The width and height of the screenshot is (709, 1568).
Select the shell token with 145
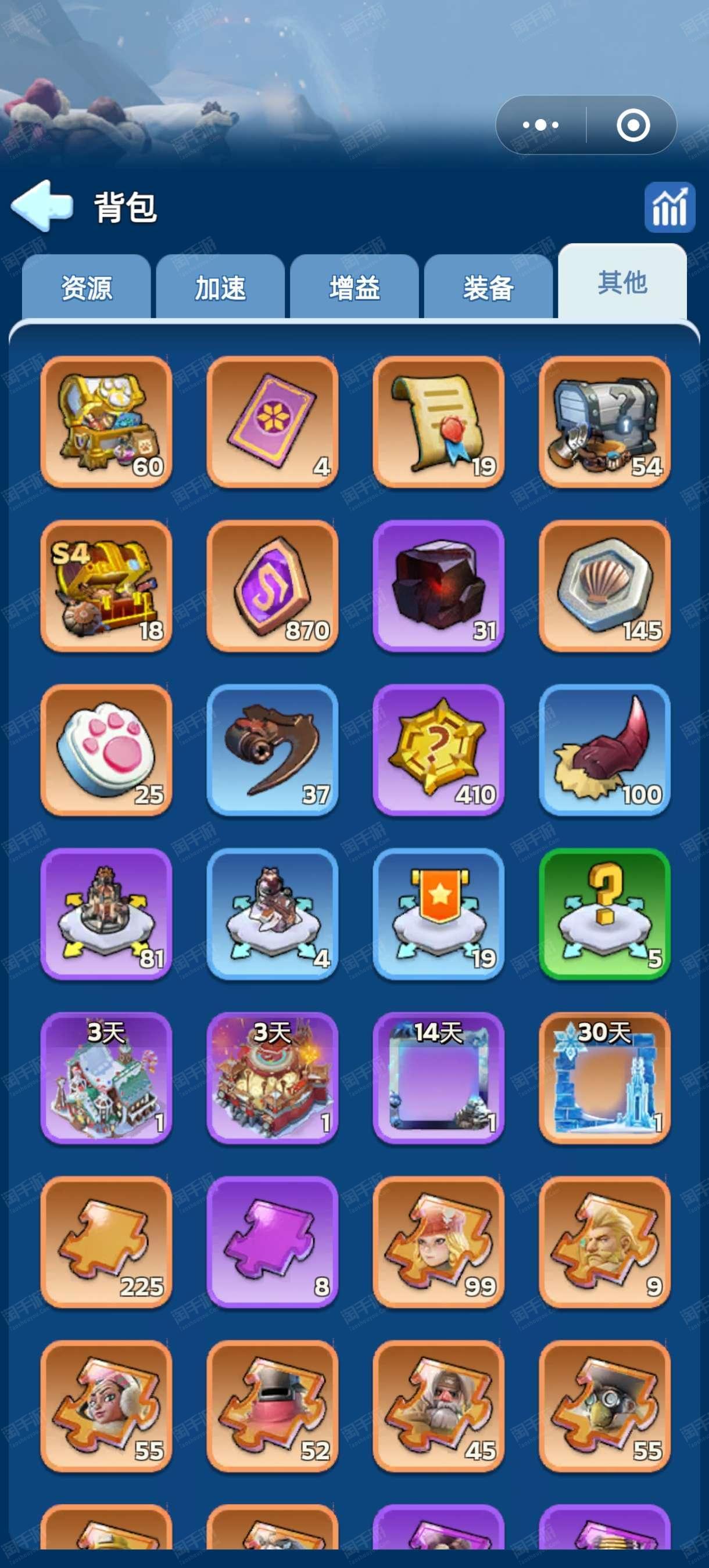click(605, 586)
